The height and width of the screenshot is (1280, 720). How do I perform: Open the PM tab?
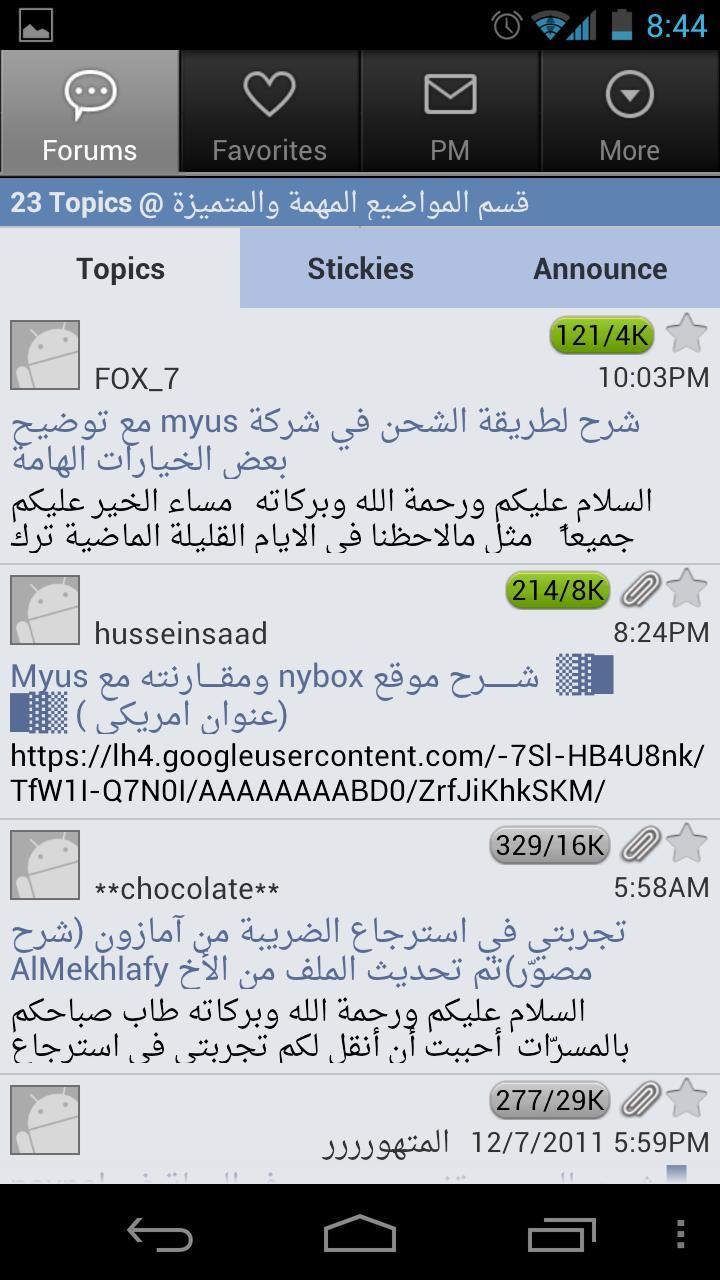449,112
